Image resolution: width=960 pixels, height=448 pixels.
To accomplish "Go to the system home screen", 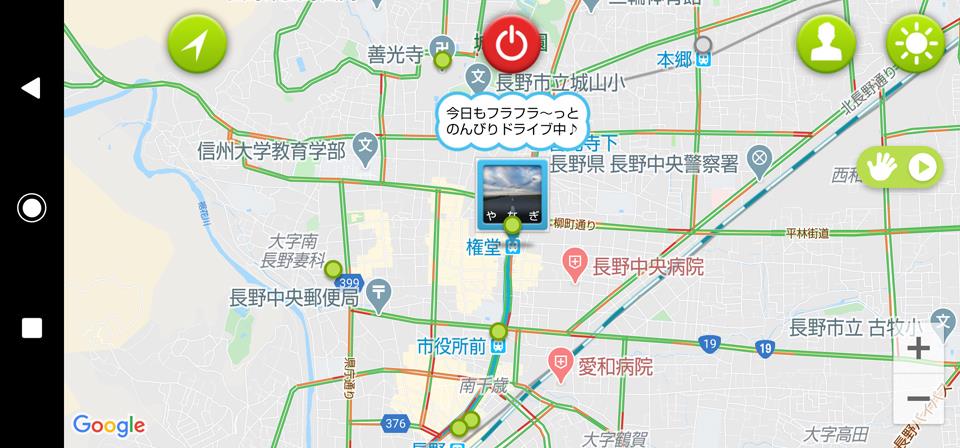I will tap(31, 208).
